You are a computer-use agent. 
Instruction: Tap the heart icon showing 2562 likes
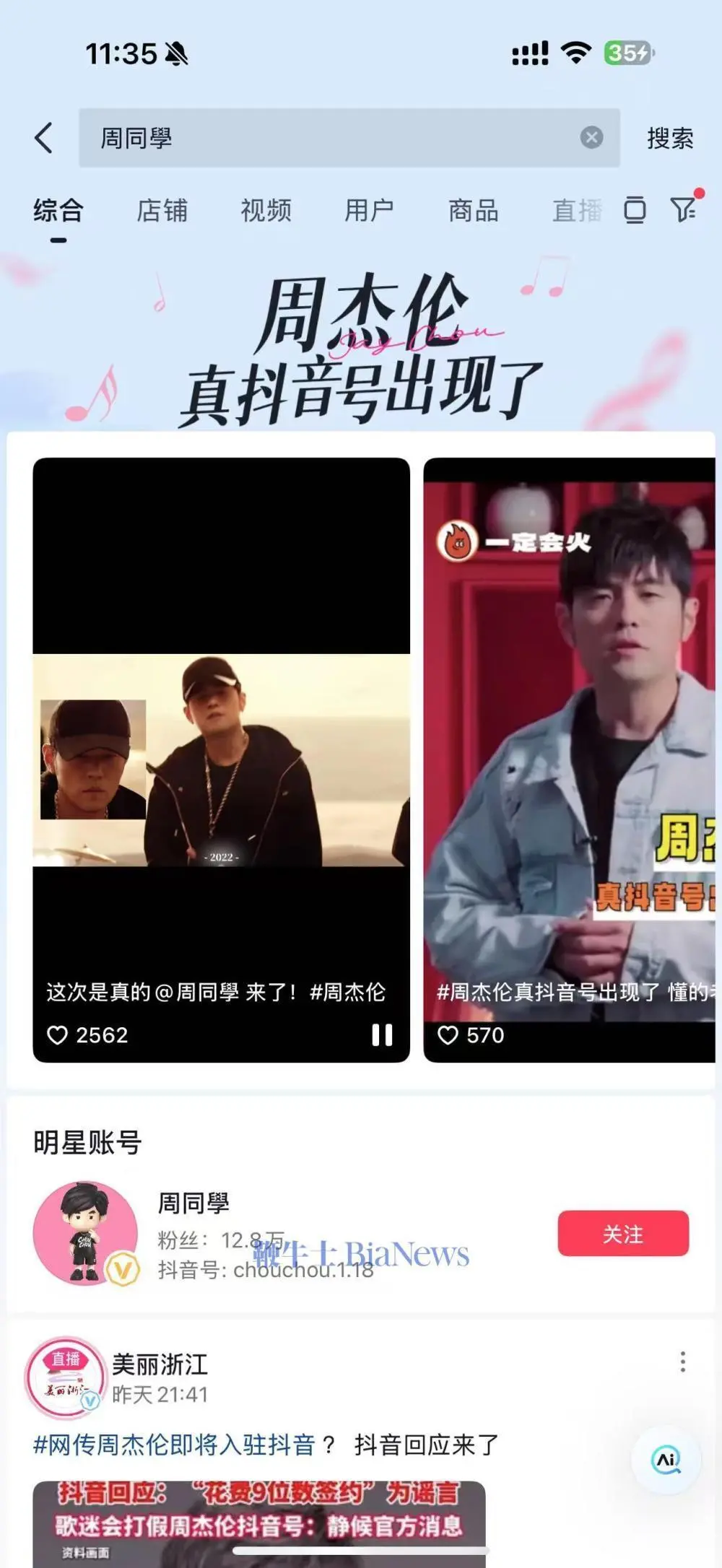tap(58, 1034)
